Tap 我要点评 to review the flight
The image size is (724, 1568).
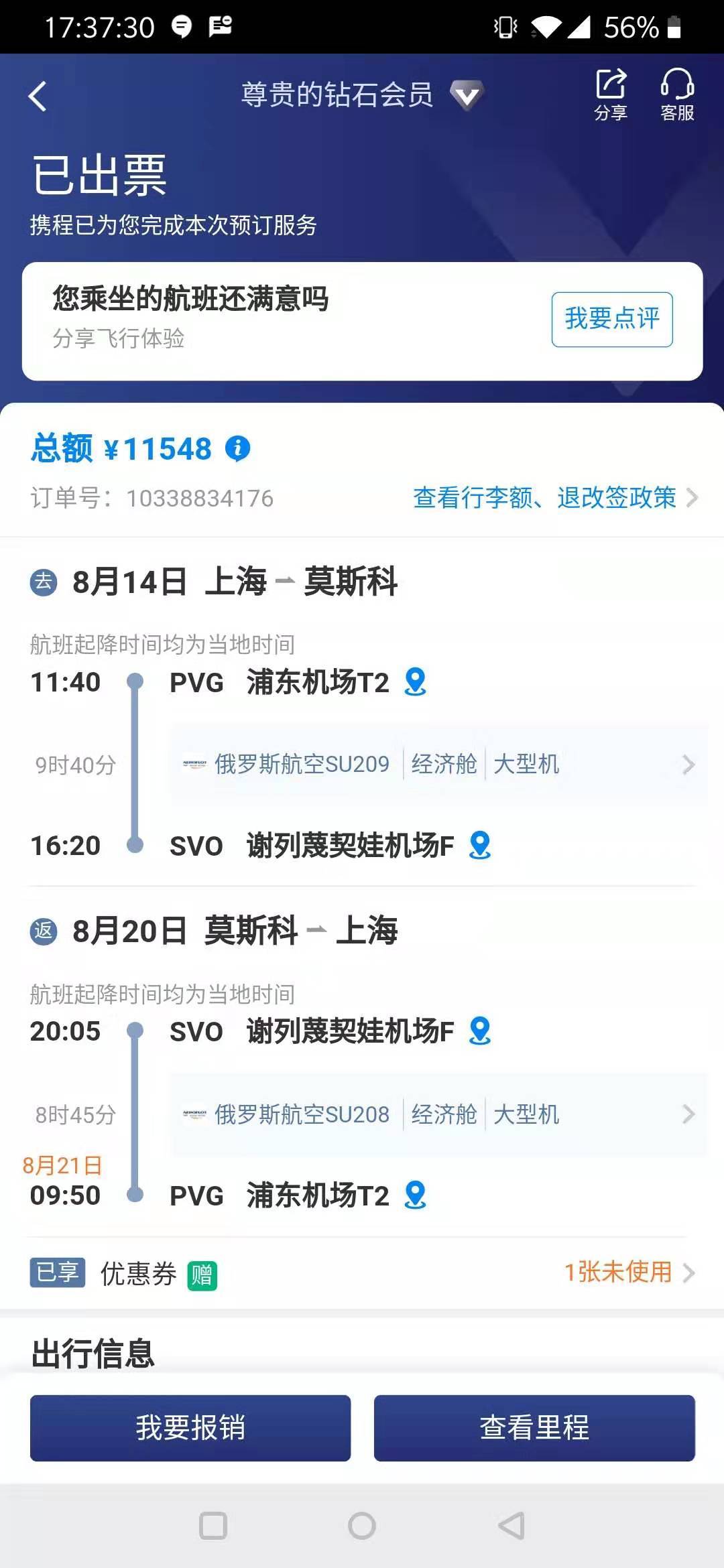point(612,320)
